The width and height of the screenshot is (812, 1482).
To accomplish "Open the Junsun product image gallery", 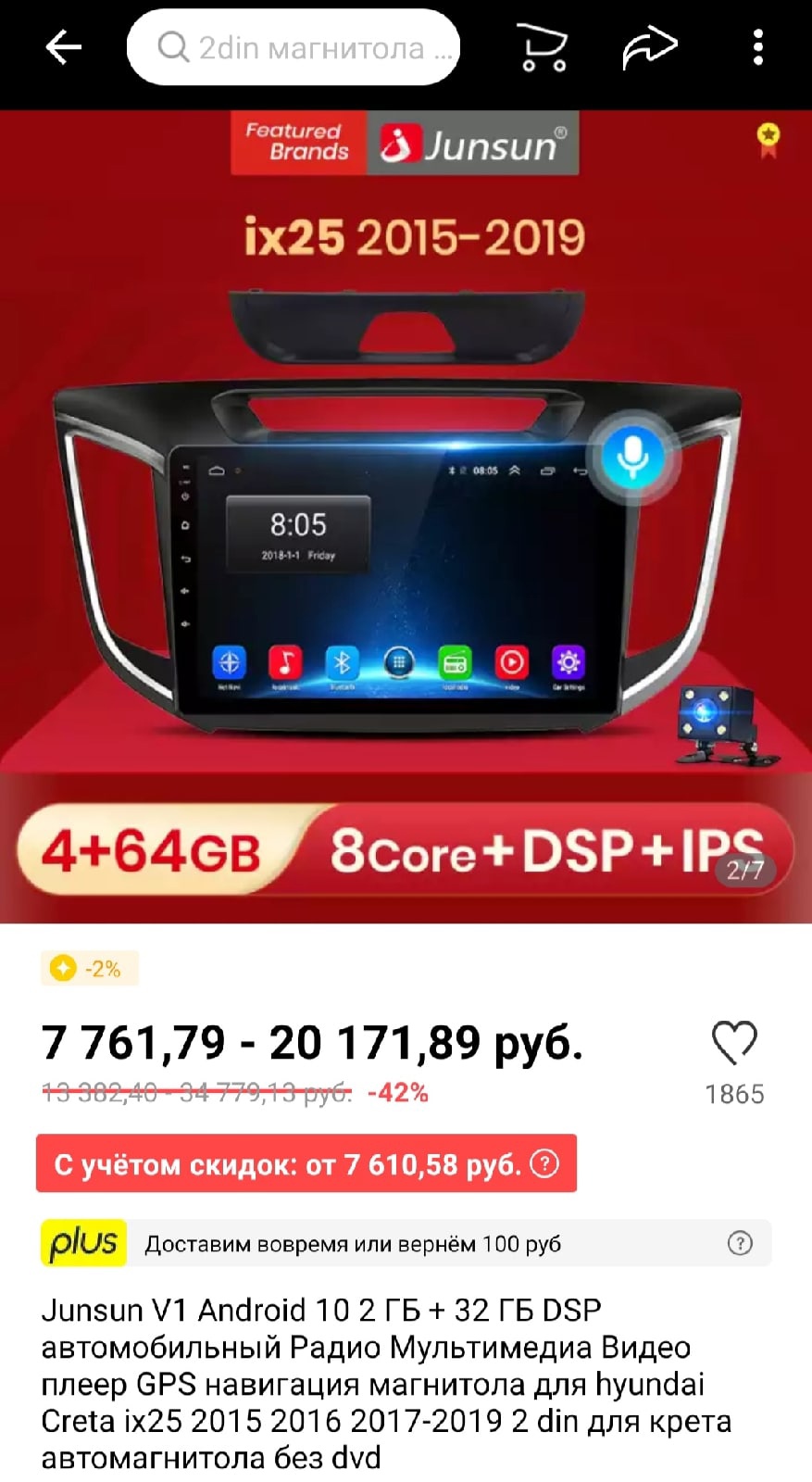I will click(x=406, y=516).
